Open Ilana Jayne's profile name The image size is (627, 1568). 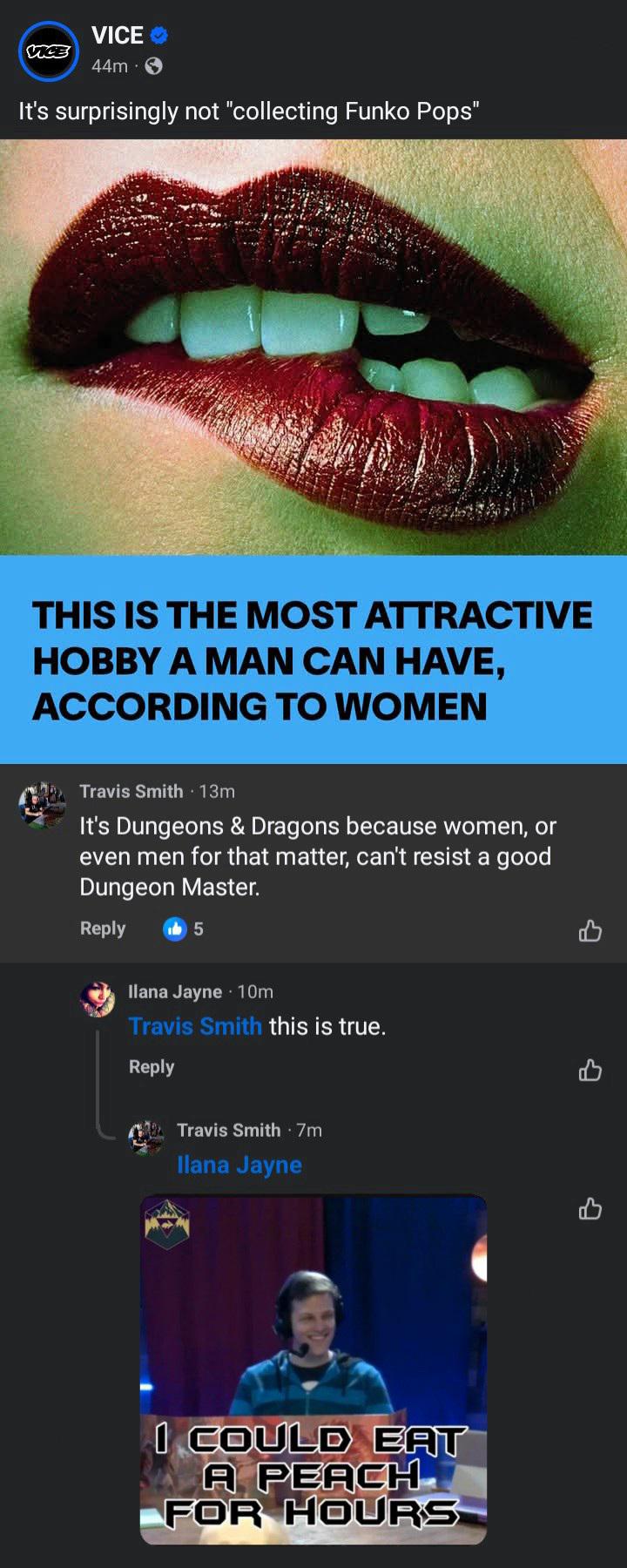point(174,991)
